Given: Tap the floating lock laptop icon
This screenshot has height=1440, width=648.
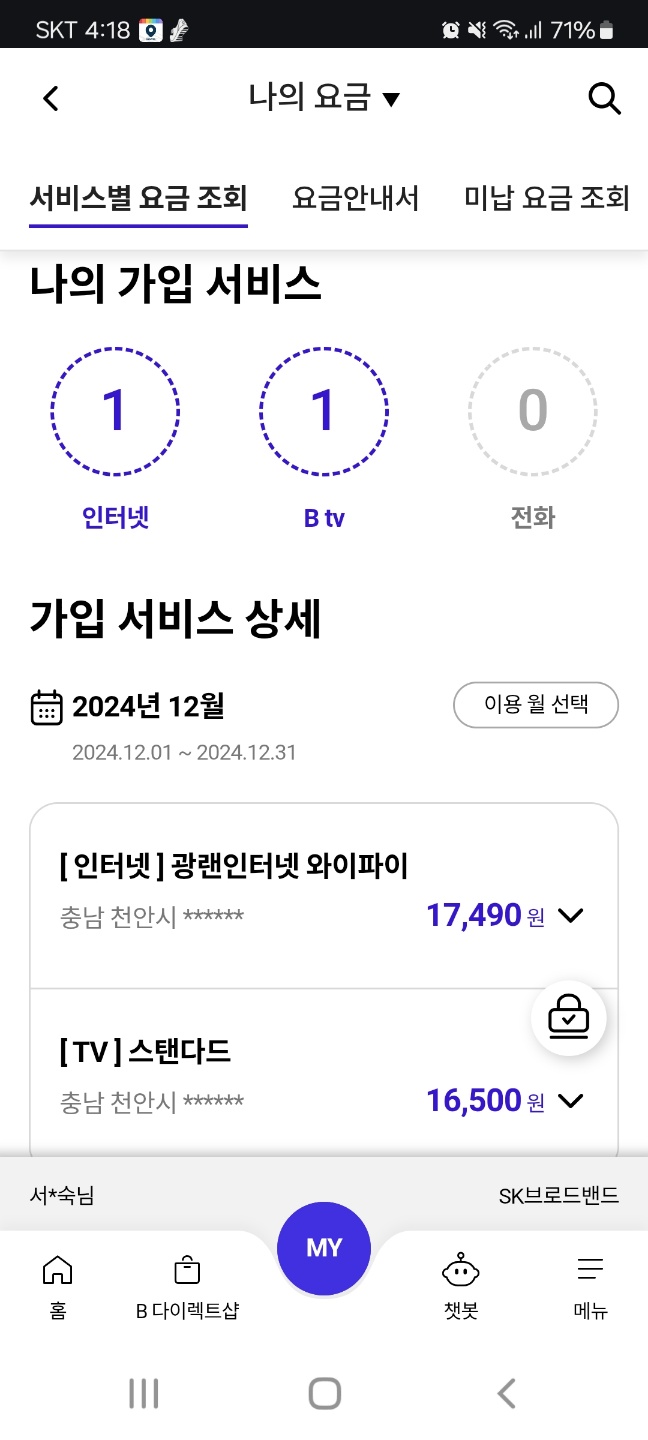Looking at the screenshot, I should pos(569,1018).
